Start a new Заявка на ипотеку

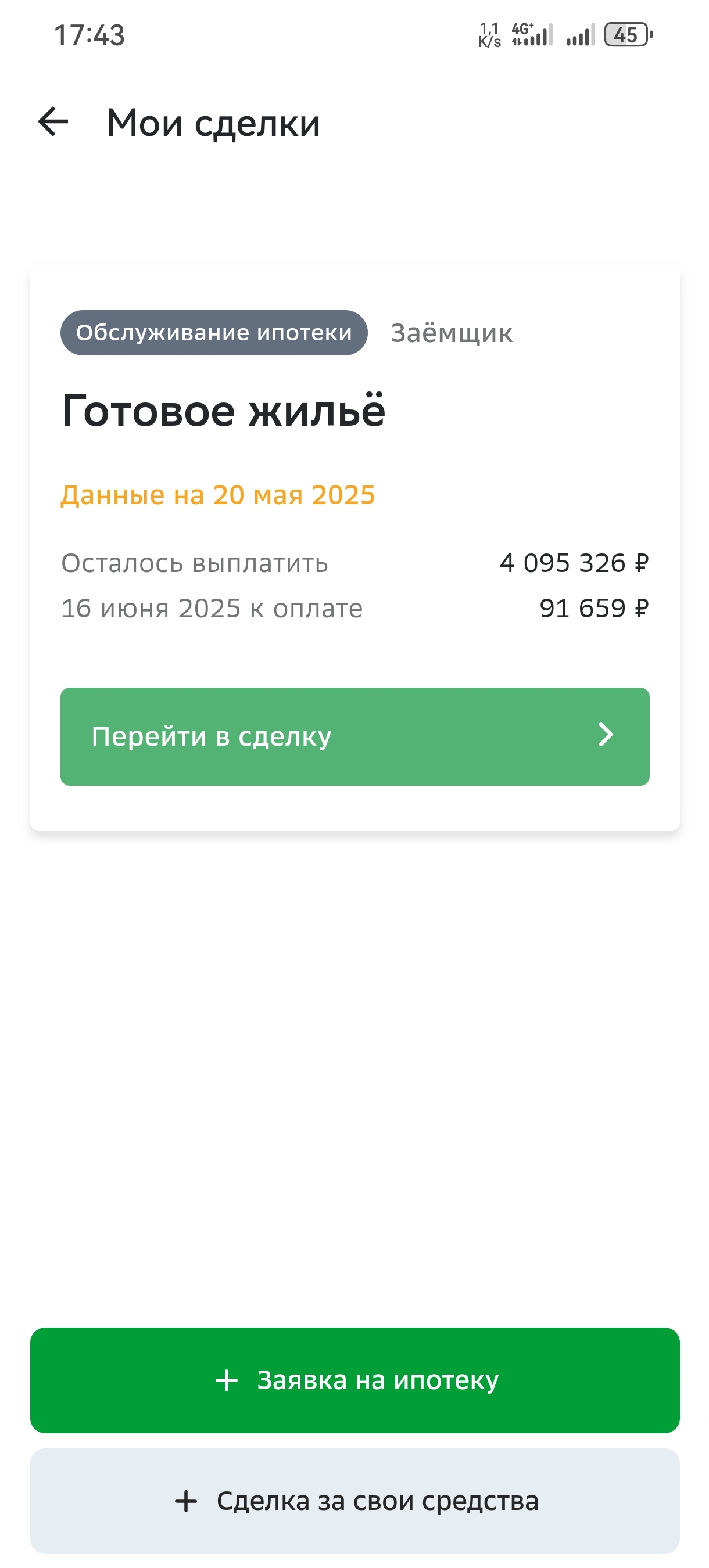click(354, 1380)
